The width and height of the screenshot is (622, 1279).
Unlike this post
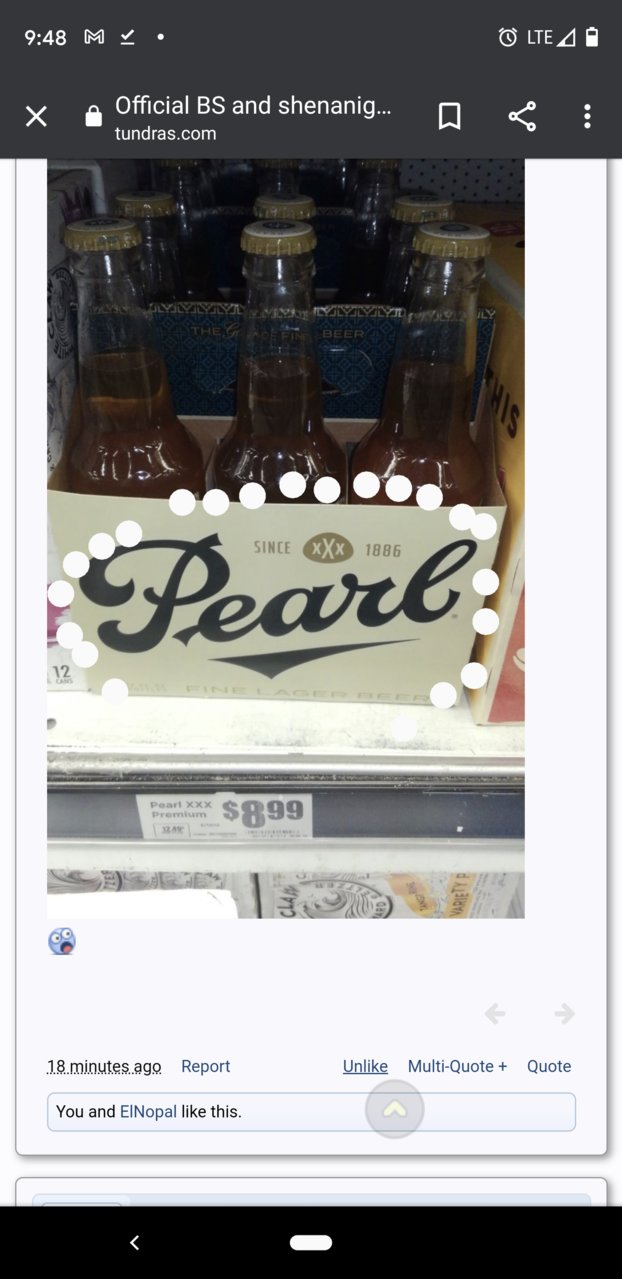365,1066
